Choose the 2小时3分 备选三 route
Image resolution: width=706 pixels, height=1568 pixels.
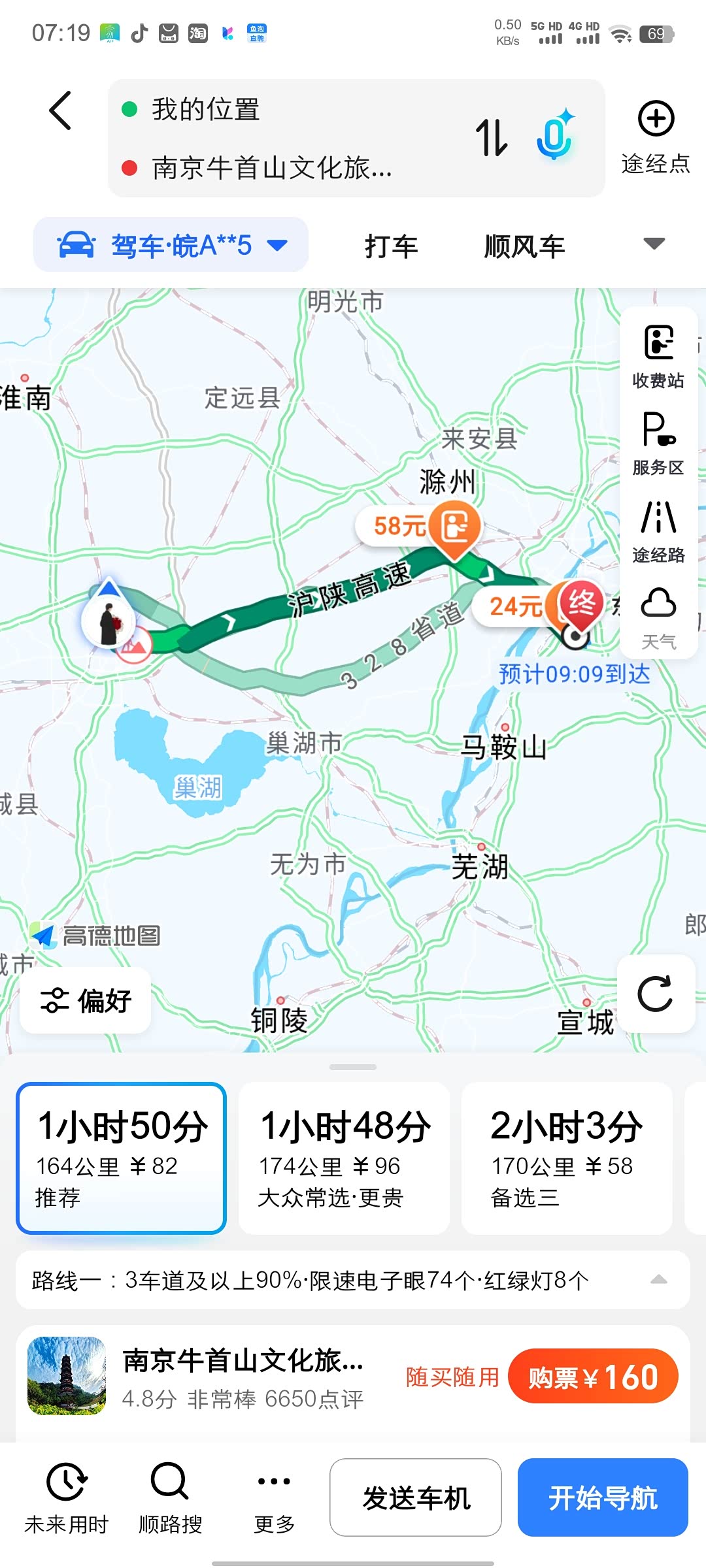566,1158
